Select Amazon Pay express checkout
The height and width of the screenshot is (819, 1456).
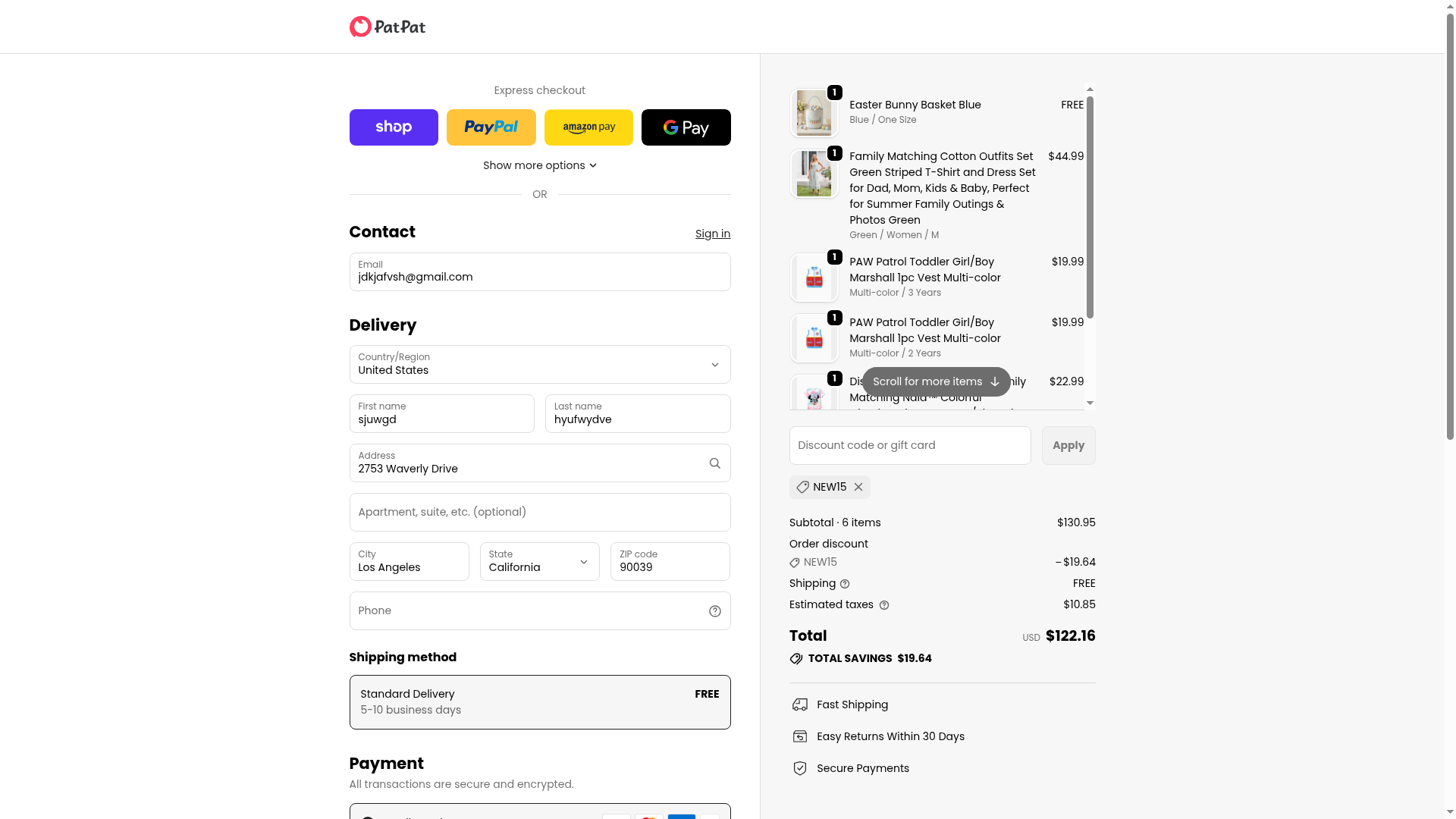click(x=588, y=127)
